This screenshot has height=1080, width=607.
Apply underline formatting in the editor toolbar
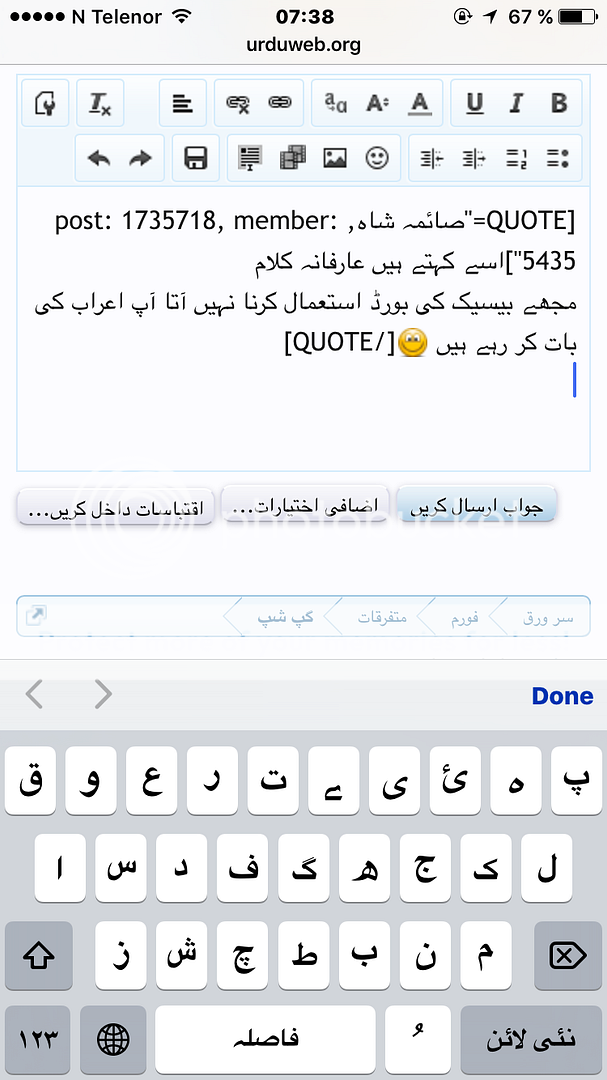pos(474,103)
